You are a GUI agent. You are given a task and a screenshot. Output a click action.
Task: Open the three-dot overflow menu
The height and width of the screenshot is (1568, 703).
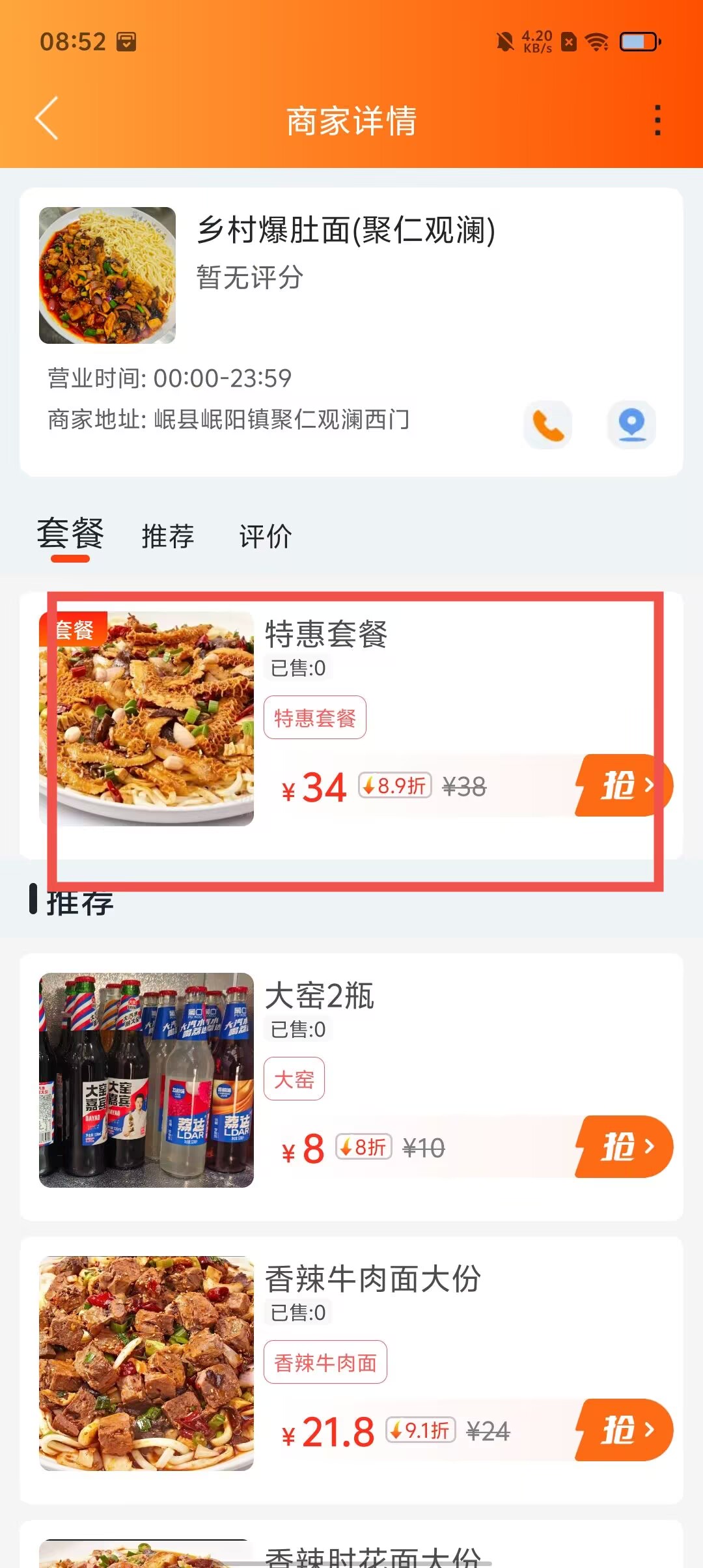[657, 120]
